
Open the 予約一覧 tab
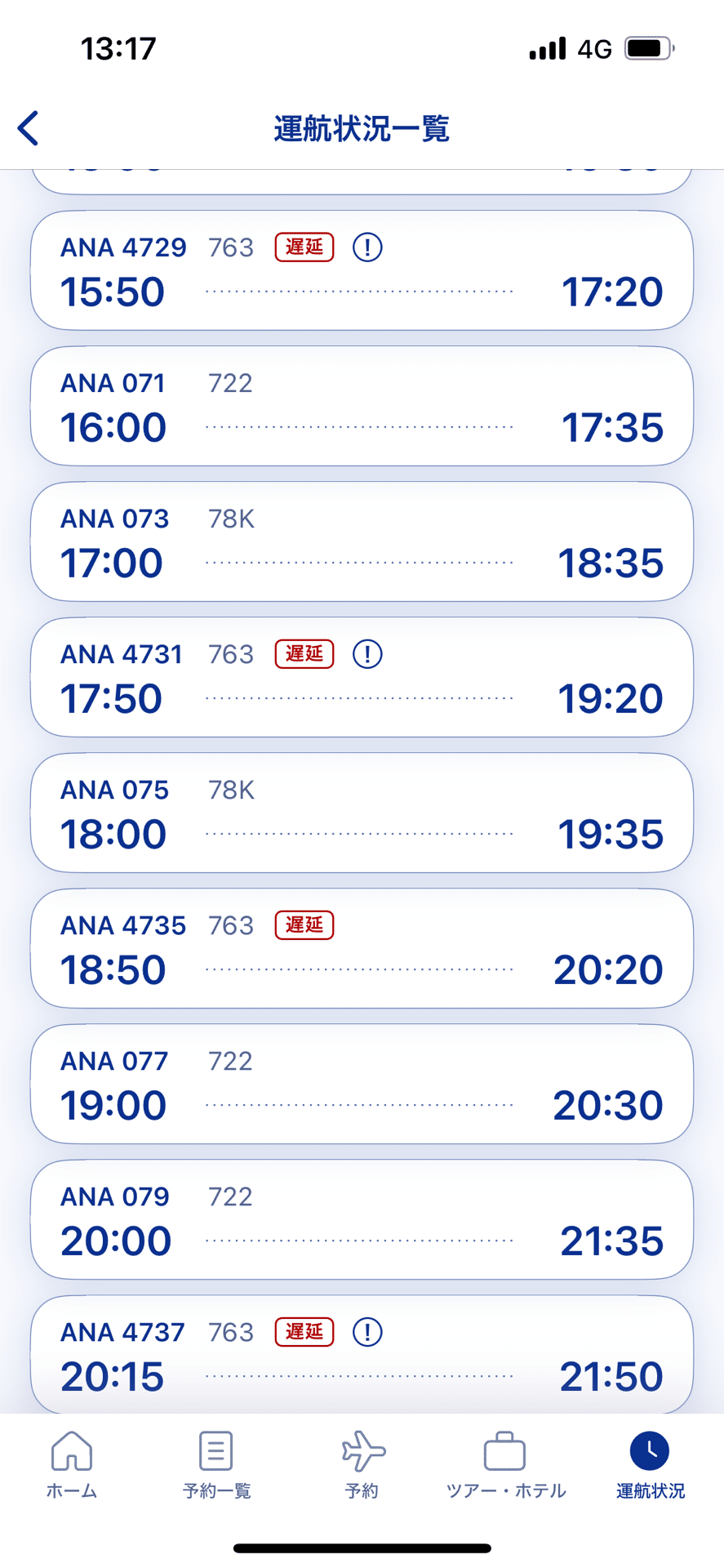tap(216, 1465)
